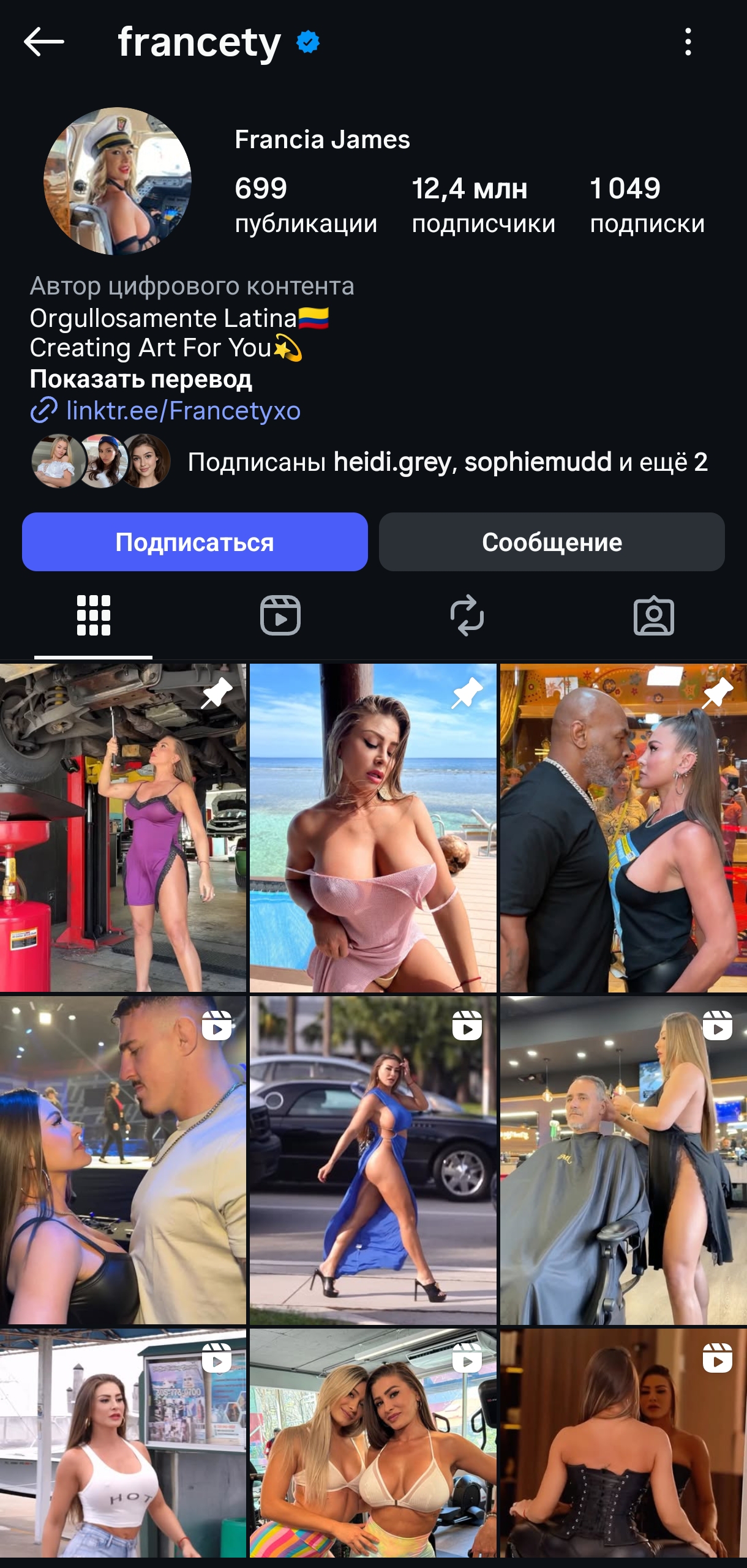The width and height of the screenshot is (747, 1568).
Task: Tap Показать перевод to translate bio
Action: (x=141, y=380)
